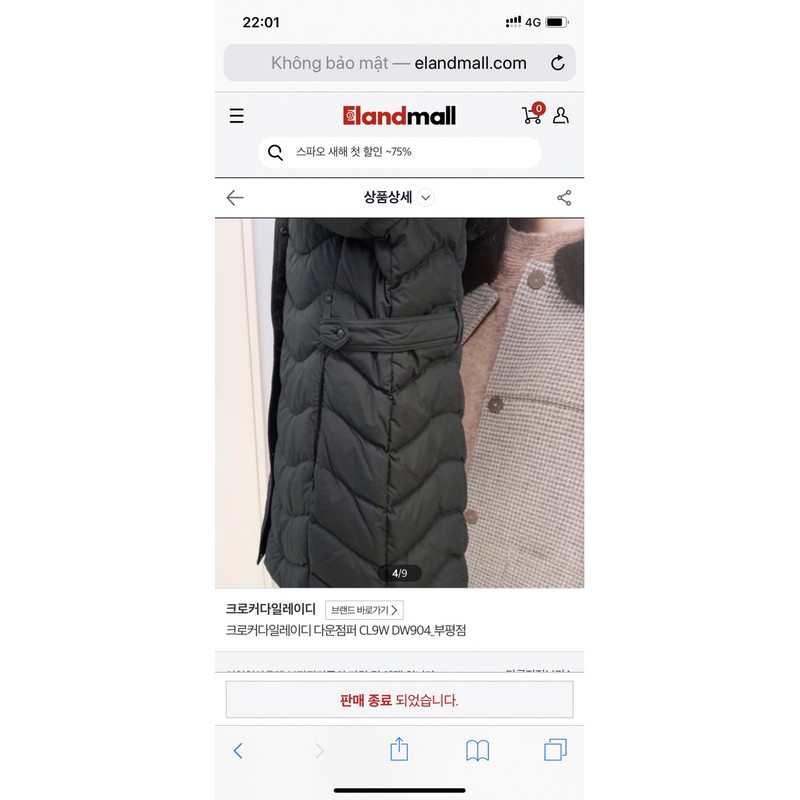Tap the elandmall.com address bar

[x=398, y=63]
